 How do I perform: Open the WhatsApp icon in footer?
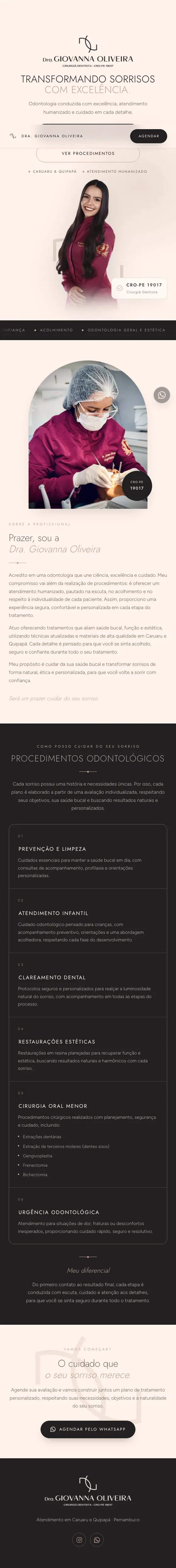(97, 1540)
